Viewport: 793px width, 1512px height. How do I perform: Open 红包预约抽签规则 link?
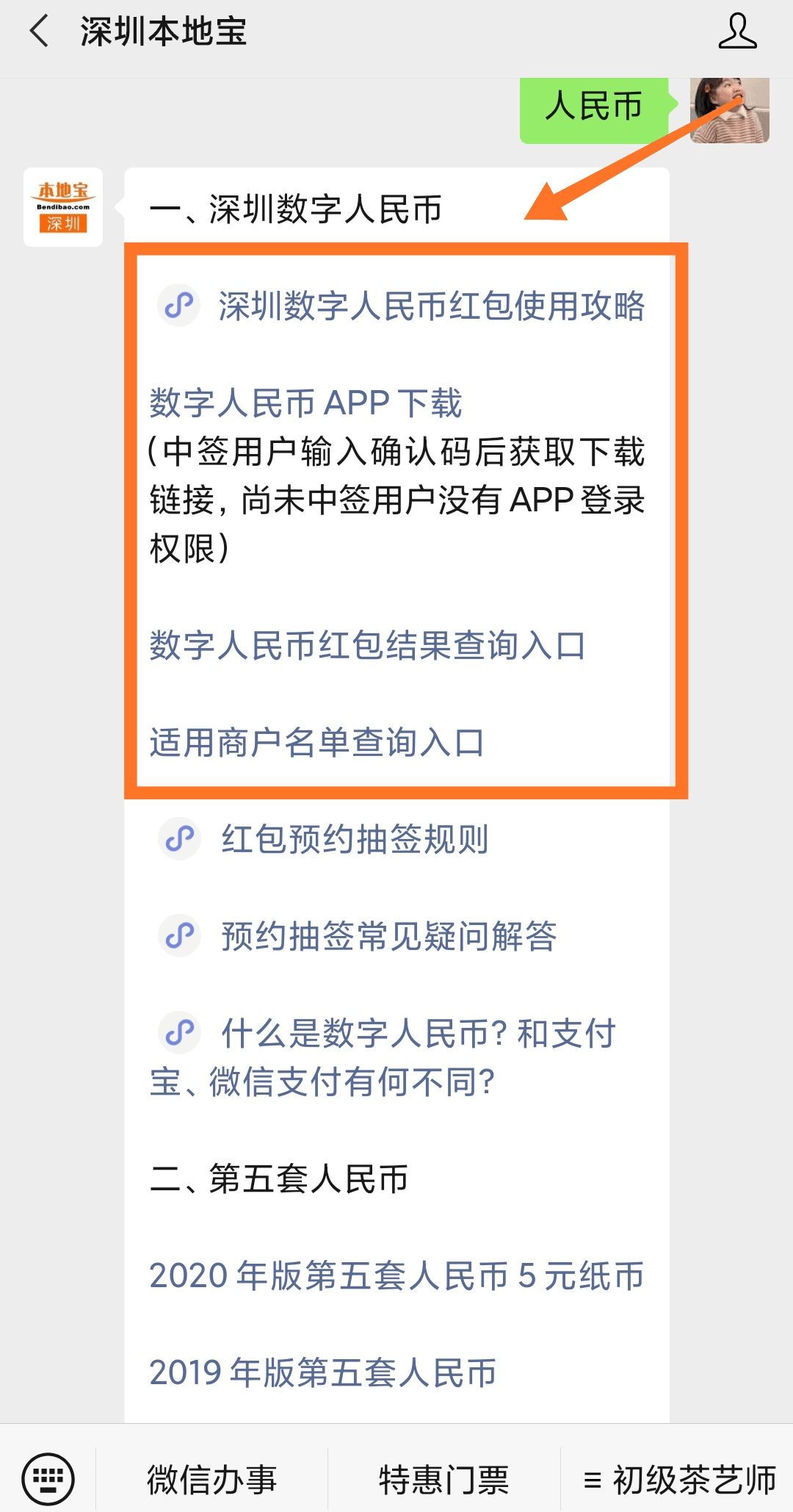click(x=354, y=839)
